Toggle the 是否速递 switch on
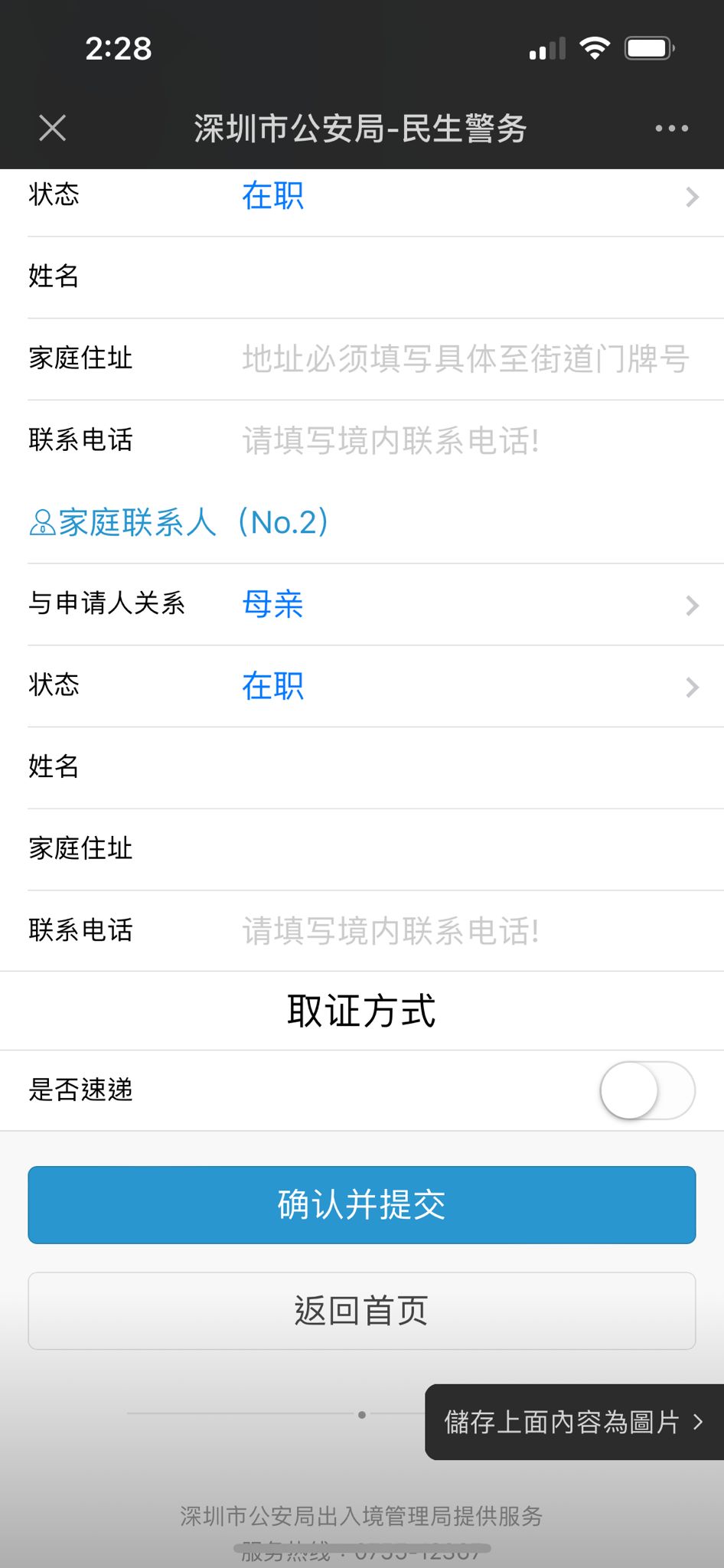Screen dimensions: 724x1568 coord(647,1090)
